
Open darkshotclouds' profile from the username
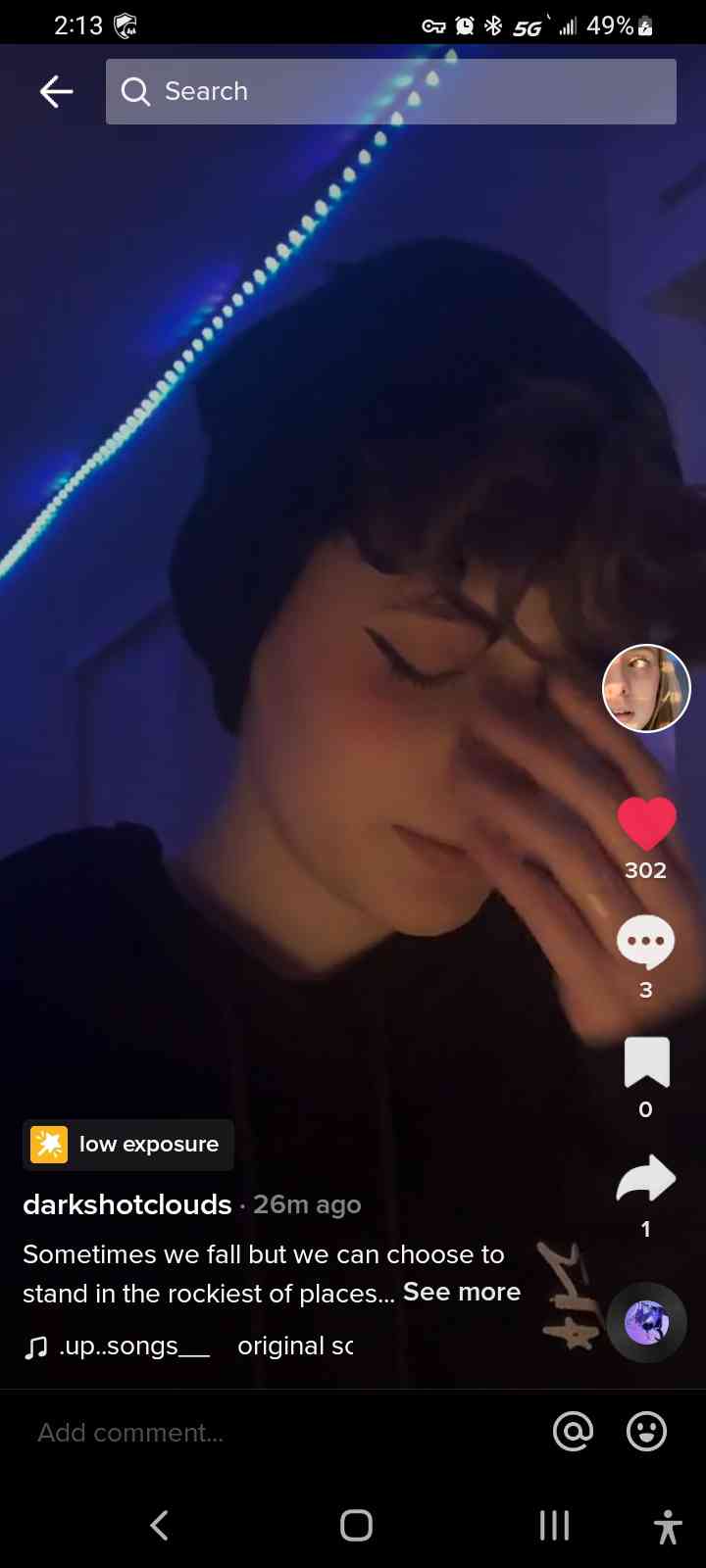[127, 1204]
